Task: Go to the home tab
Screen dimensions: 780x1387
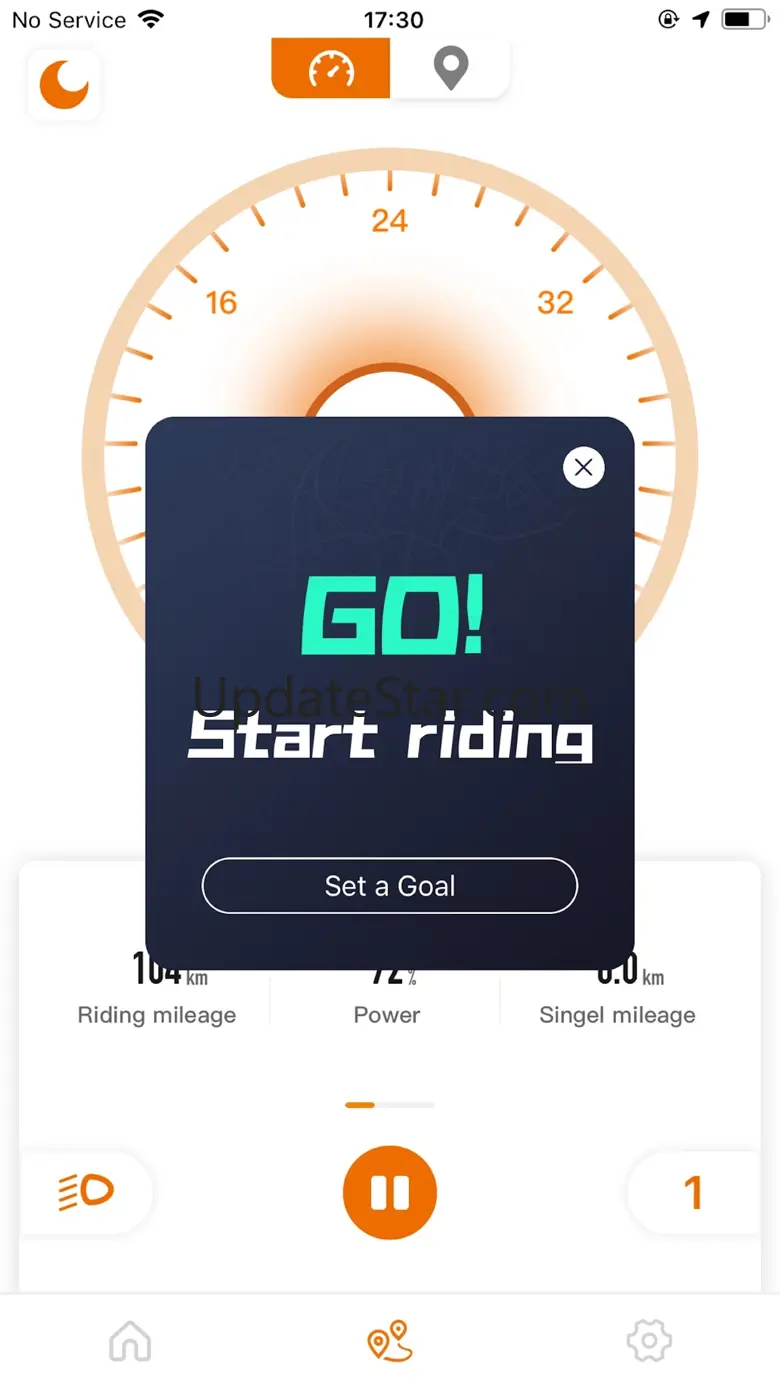Action: tap(130, 1341)
